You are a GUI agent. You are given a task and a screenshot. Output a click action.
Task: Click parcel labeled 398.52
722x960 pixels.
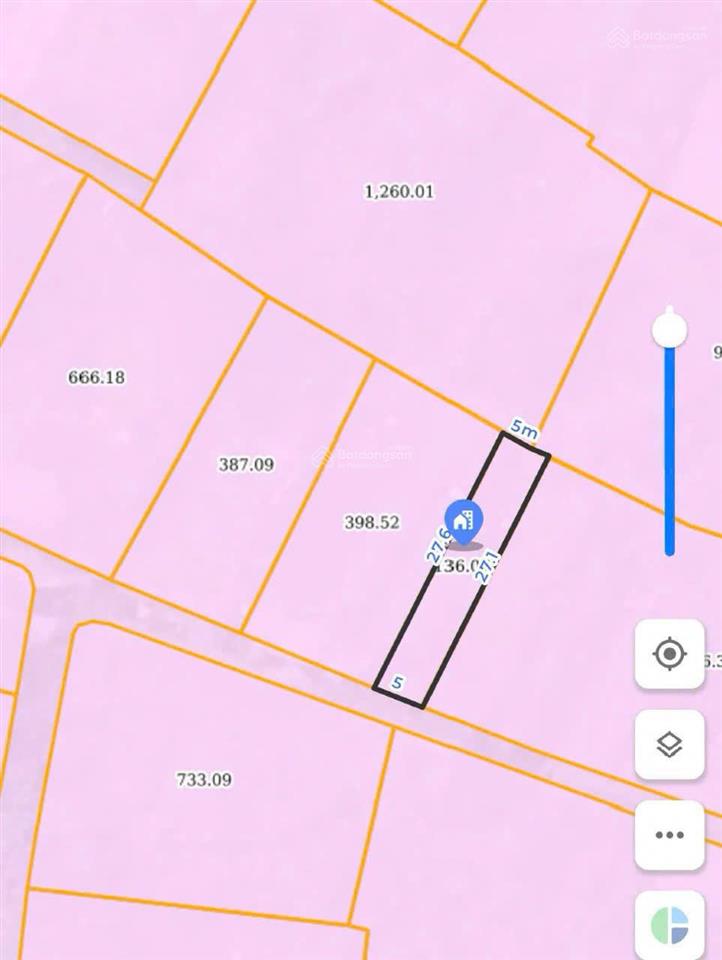pos(371,522)
